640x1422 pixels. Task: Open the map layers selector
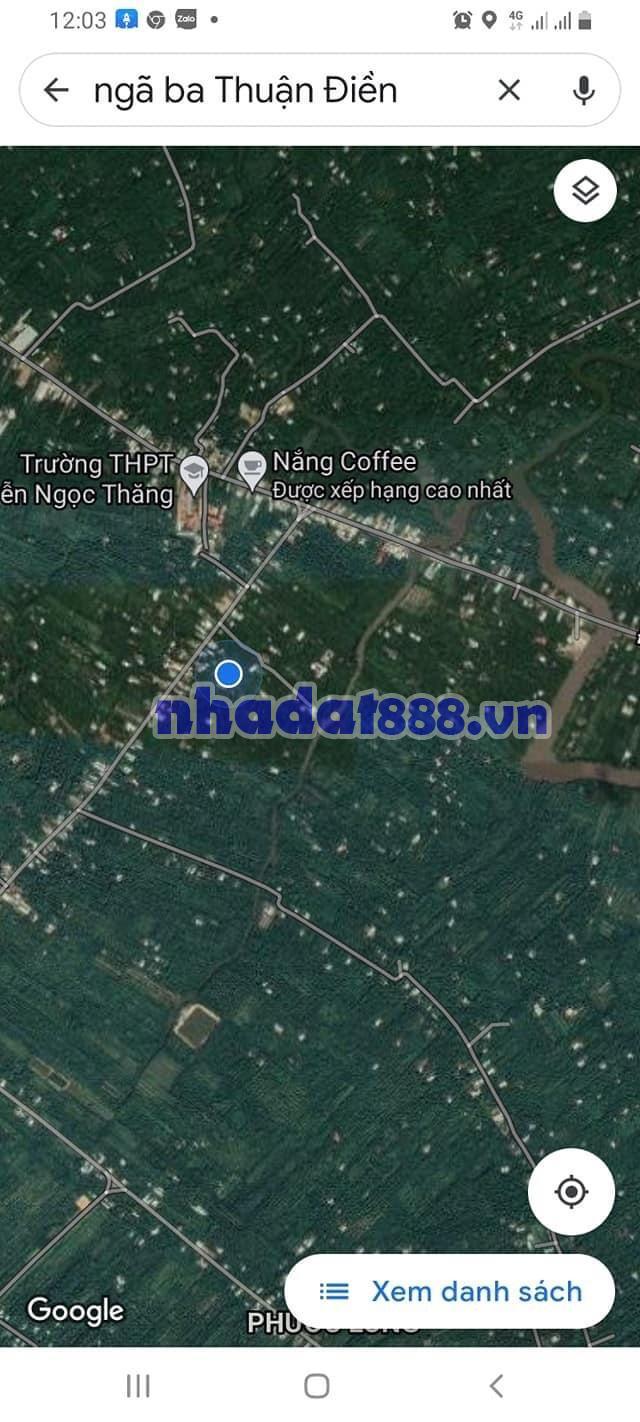coord(585,190)
